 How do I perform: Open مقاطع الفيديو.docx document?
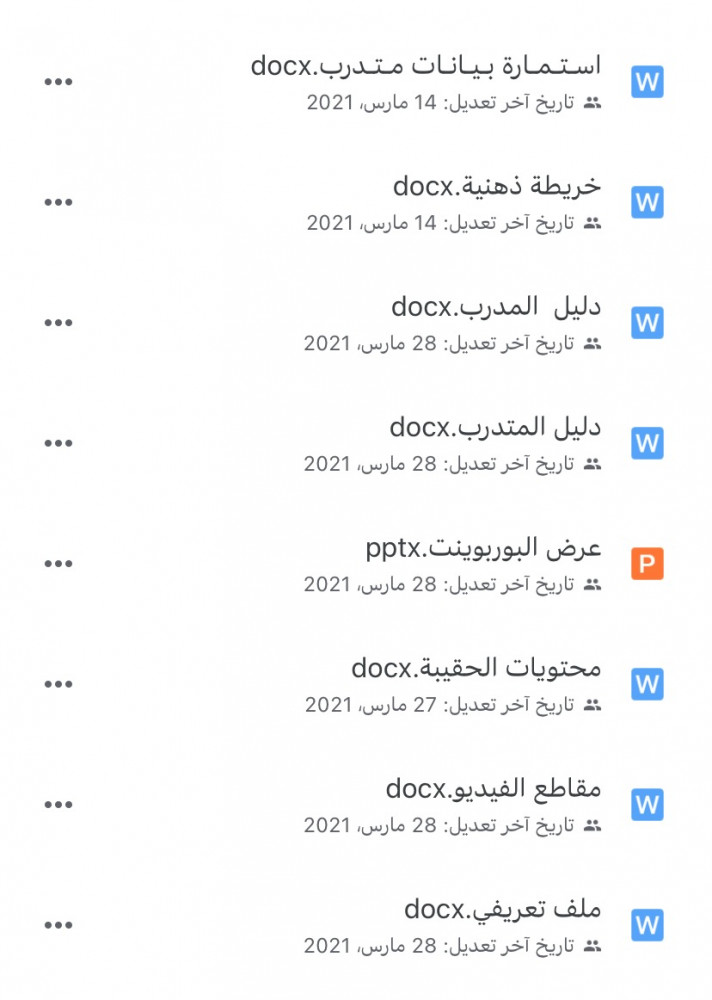click(494, 789)
